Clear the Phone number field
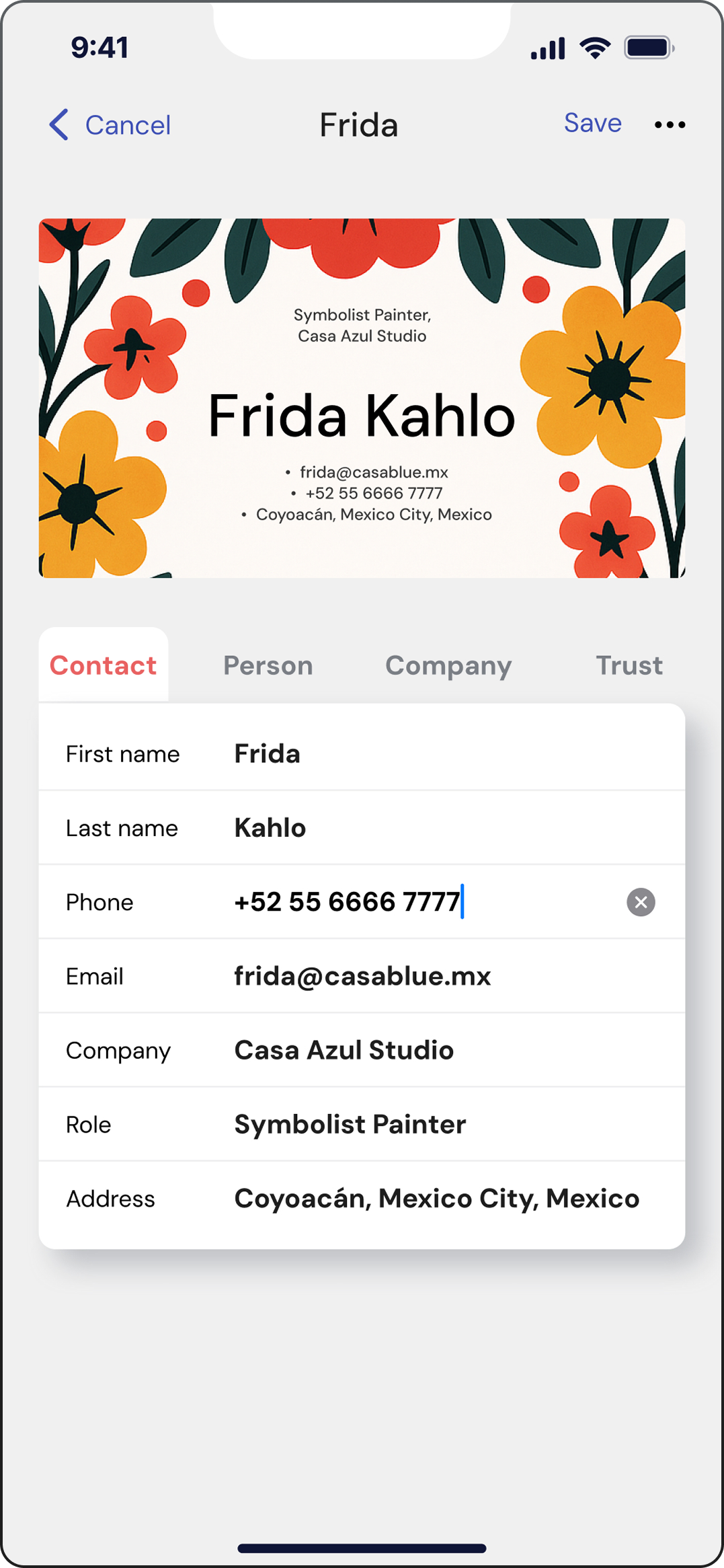724x1568 pixels. pos(641,902)
